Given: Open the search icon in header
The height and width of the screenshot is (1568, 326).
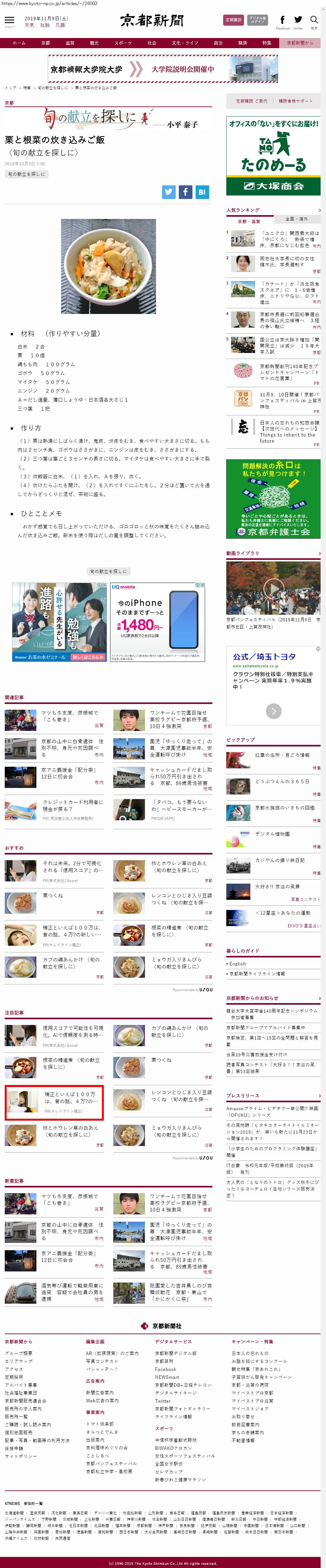Looking at the screenshot, I should coord(314,20).
